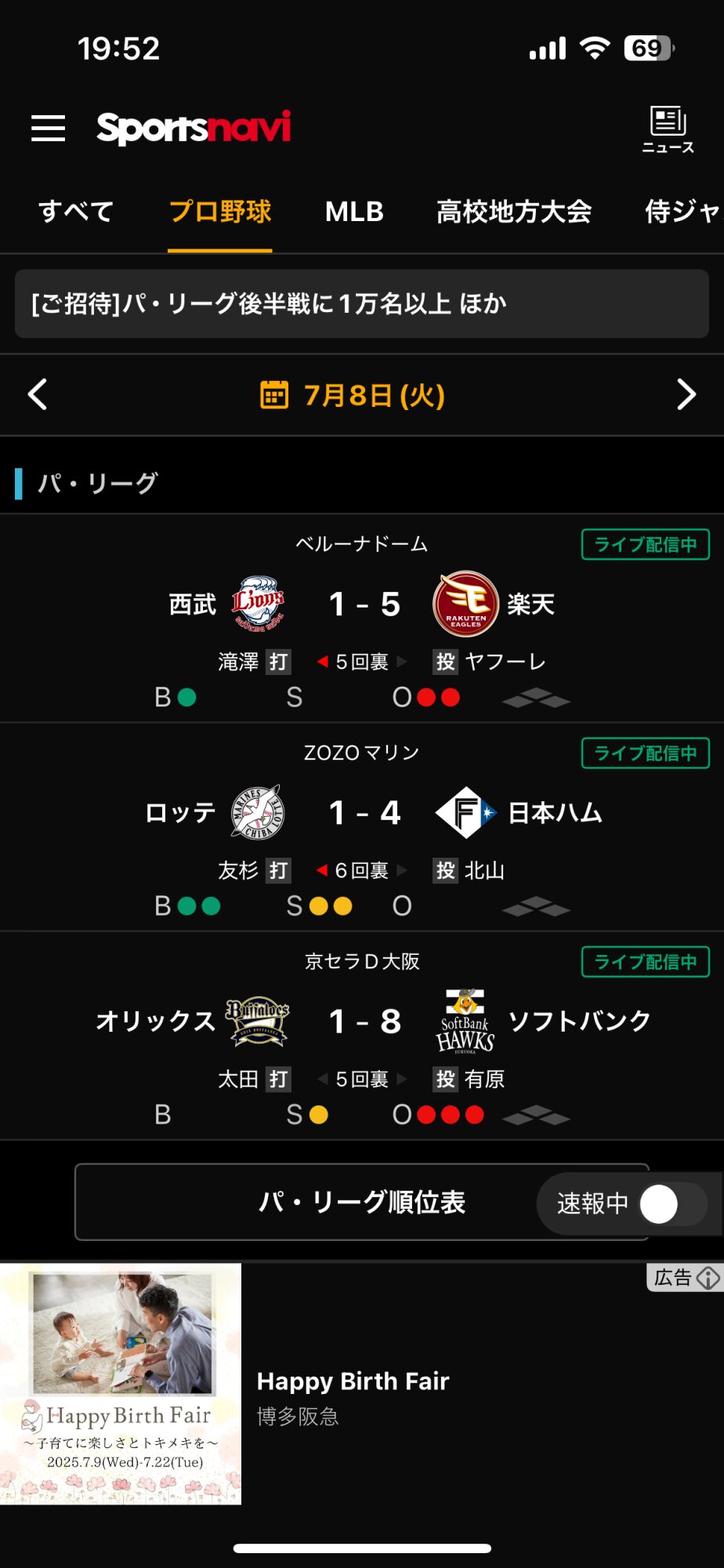Tap the パ・リーグ後半戦 invitation banner
This screenshot has width=724, height=1568.
[362, 304]
